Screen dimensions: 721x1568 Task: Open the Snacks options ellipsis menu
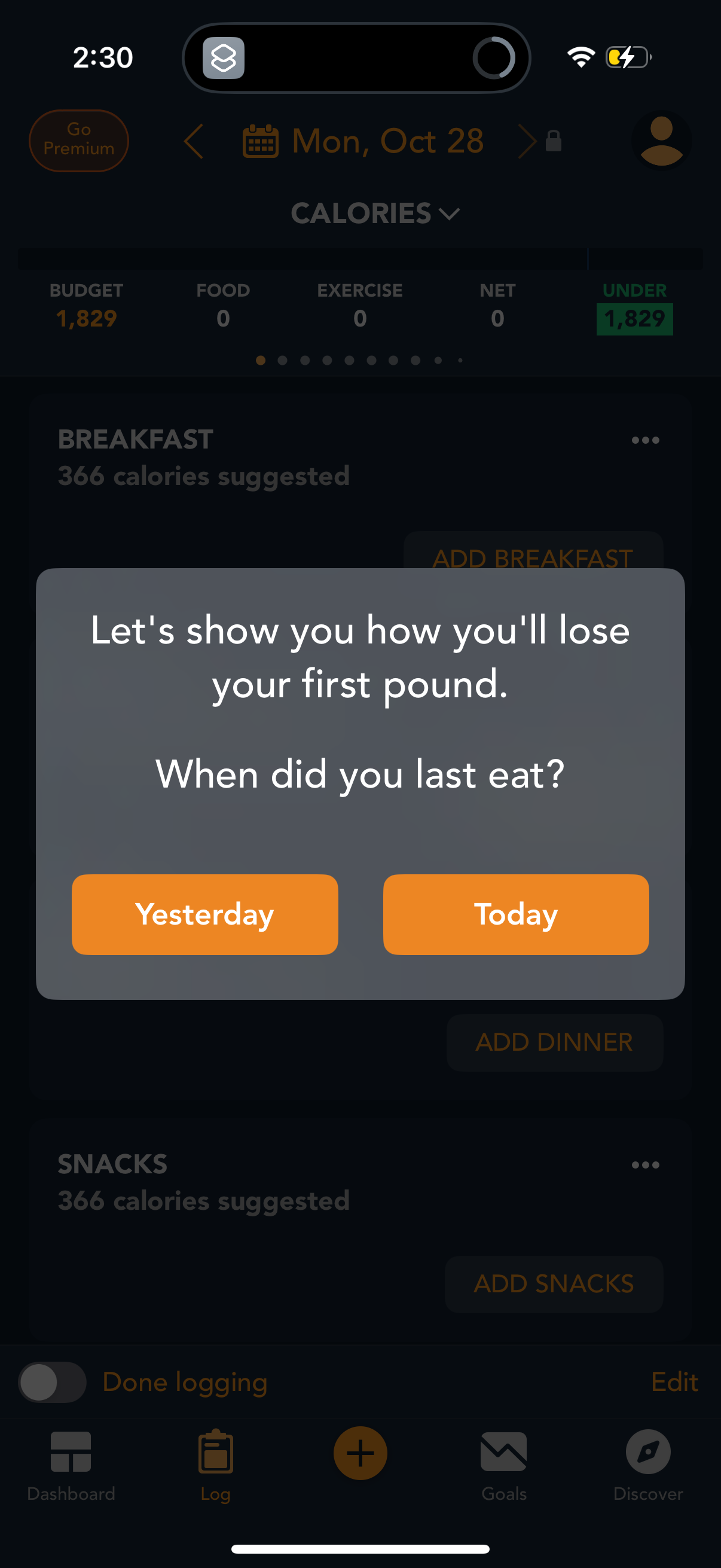(x=645, y=1164)
